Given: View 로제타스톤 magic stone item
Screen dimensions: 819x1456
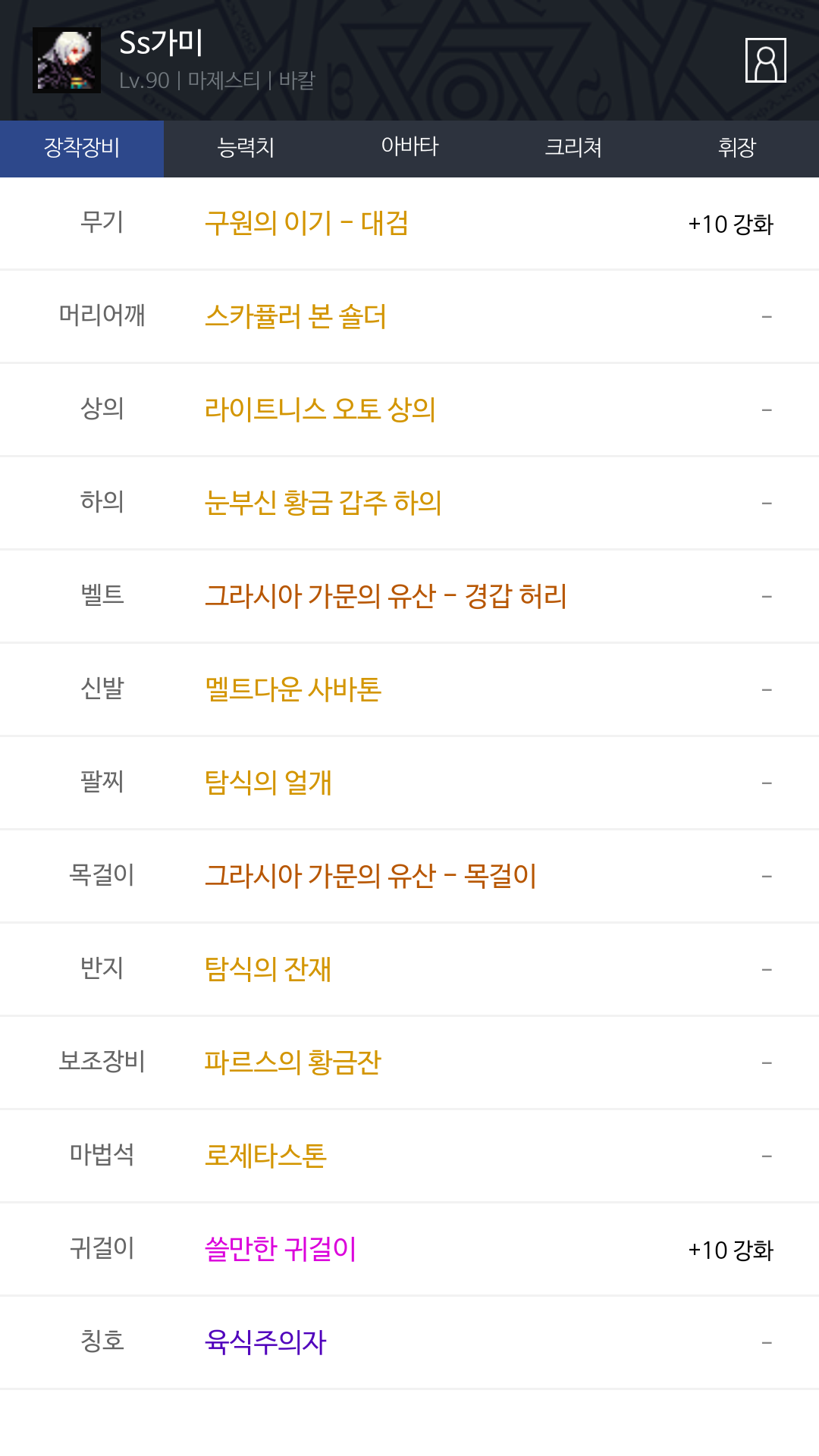Looking at the screenshot, I should [265, 1156].
